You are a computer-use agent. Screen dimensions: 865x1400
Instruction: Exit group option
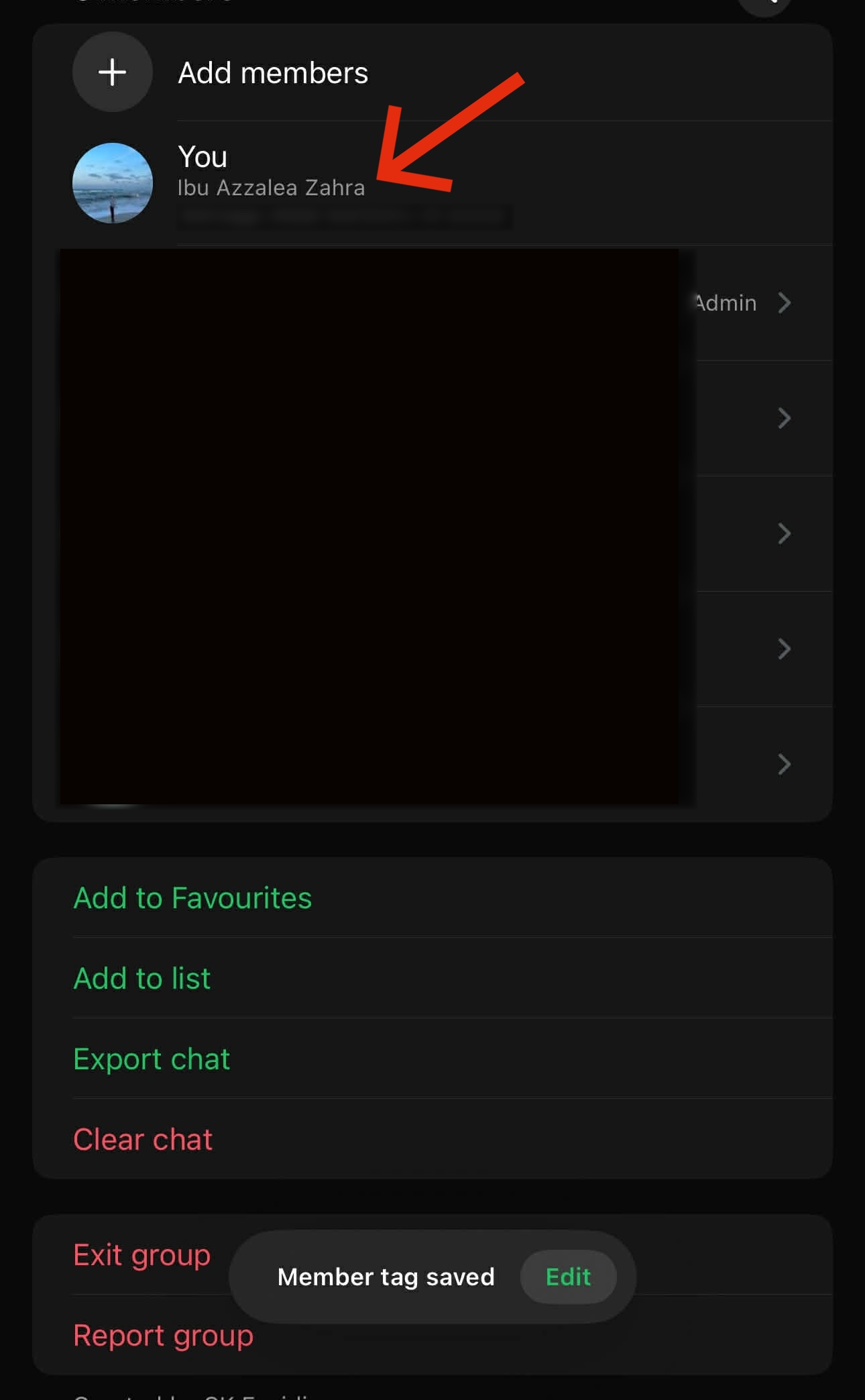coord(142,1254)
